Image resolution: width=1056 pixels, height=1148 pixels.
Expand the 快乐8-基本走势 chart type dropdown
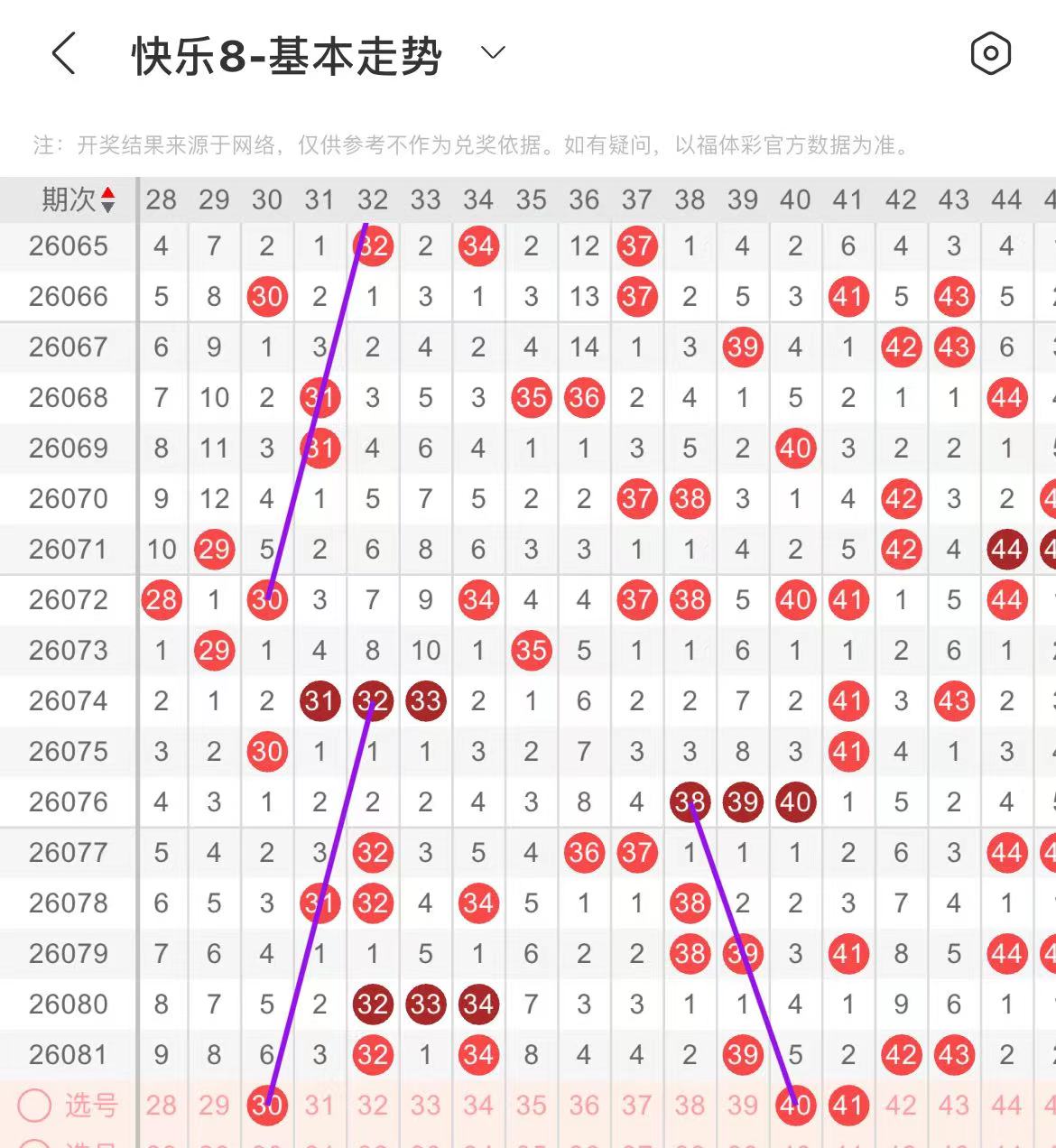click(493, 53)
